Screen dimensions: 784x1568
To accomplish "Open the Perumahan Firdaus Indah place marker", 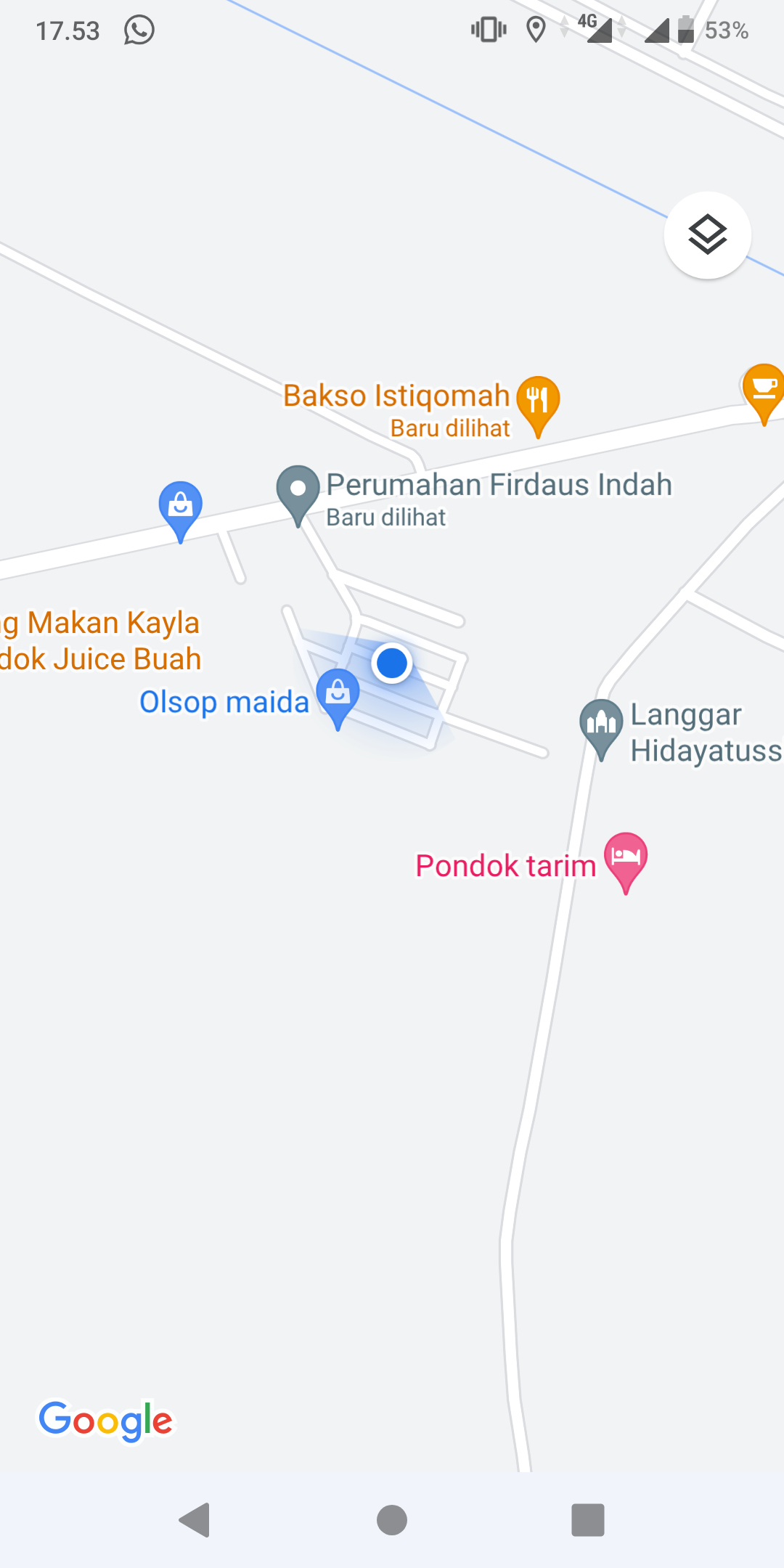I will (x=298, y=490).
